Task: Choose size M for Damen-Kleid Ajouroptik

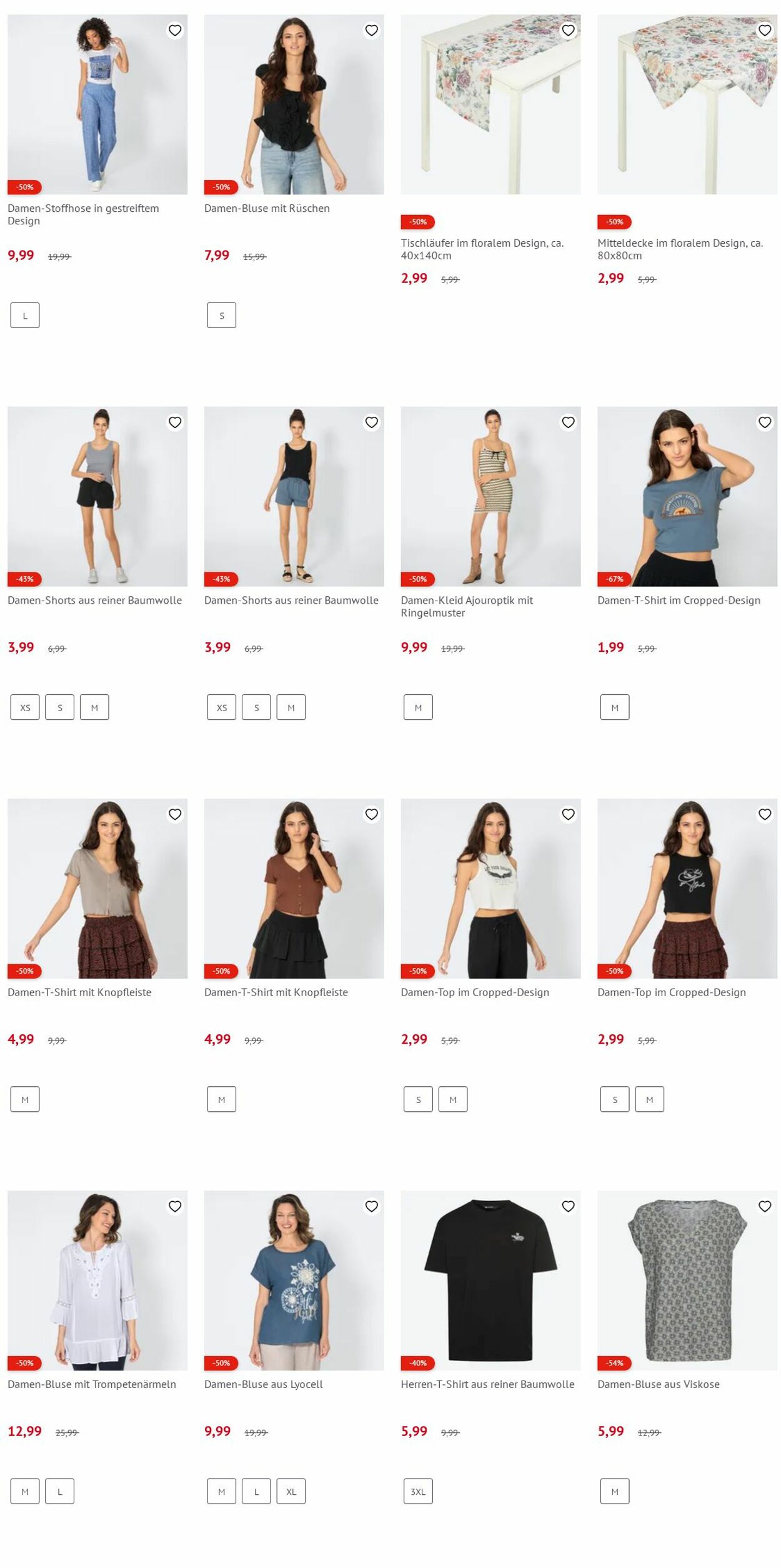Action: (x=418, y=707)
